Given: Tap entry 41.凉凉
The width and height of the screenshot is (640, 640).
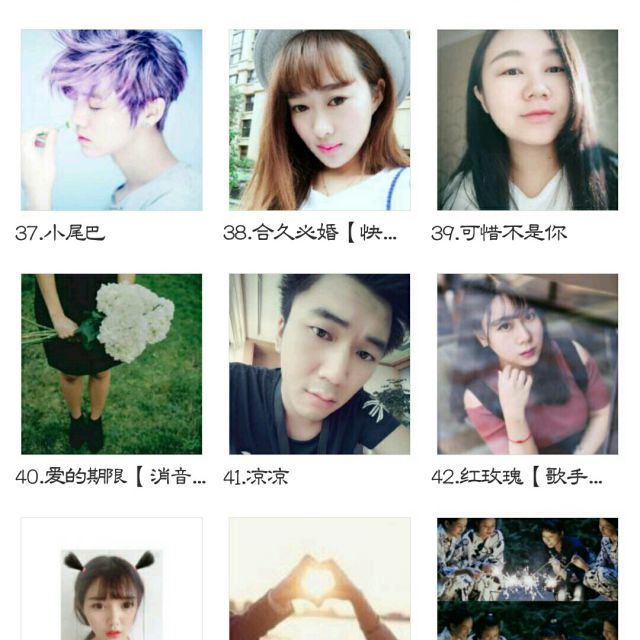Looking at the screenshot, I should [319, 364].
